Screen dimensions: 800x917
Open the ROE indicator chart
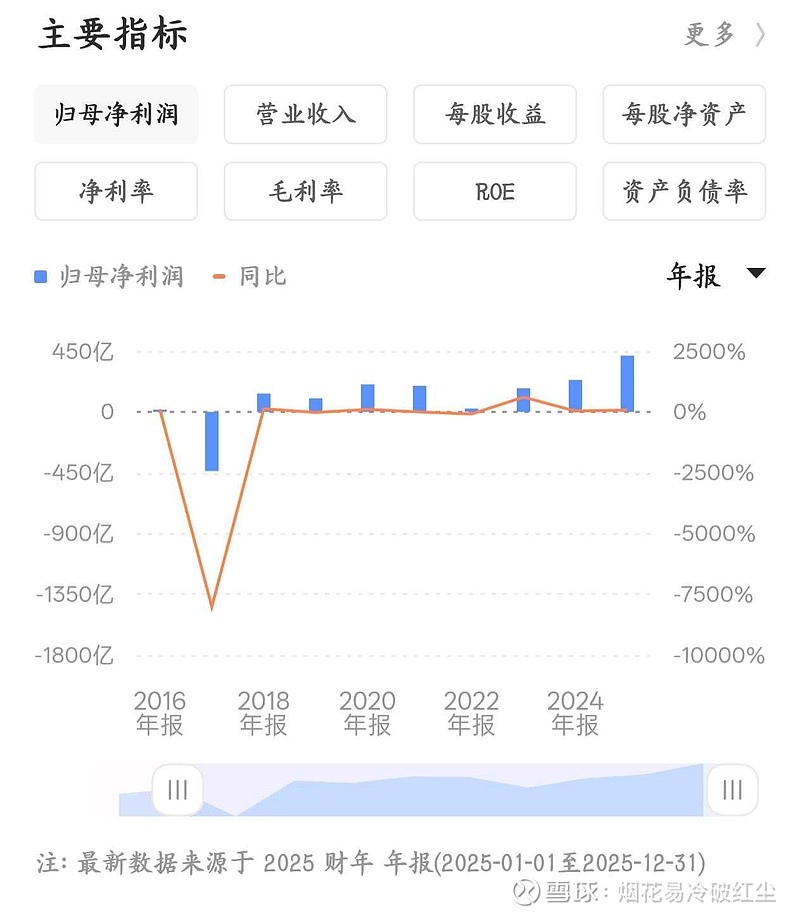click(x=494, y=191)
